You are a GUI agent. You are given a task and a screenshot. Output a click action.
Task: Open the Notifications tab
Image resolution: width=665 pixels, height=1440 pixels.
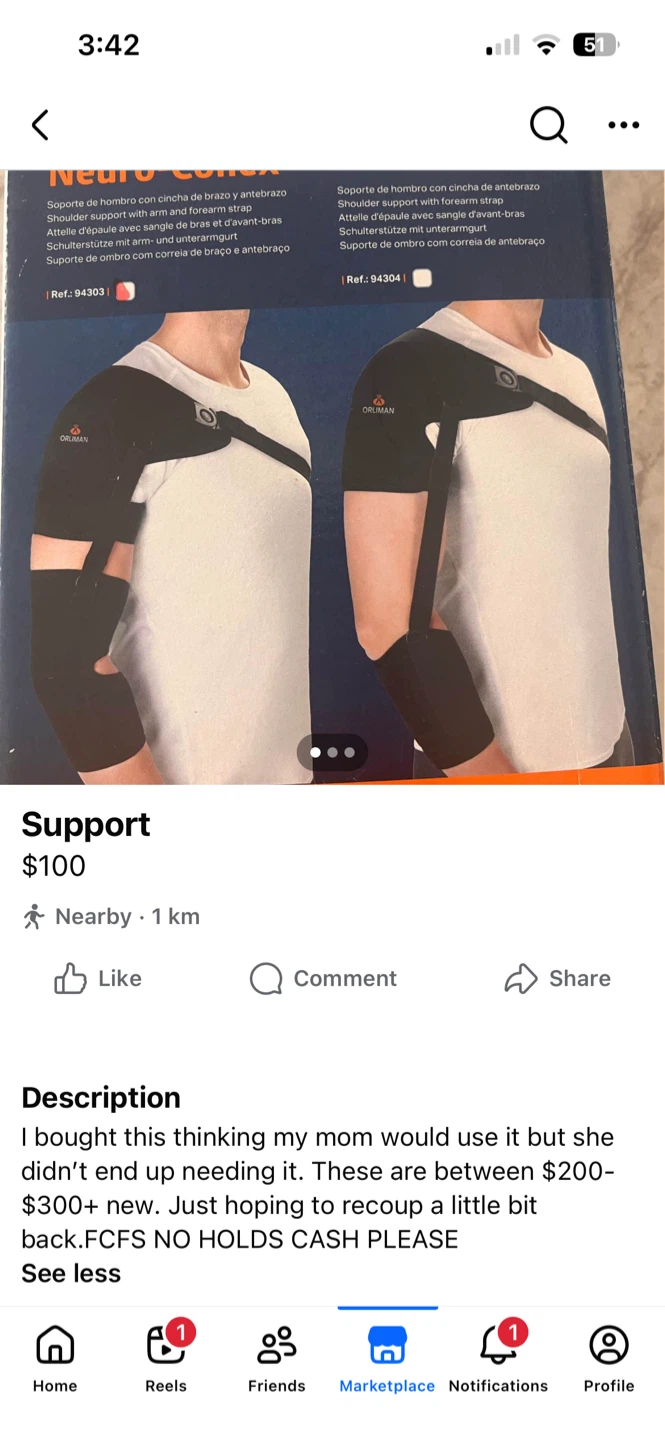tap(498, 1358)
